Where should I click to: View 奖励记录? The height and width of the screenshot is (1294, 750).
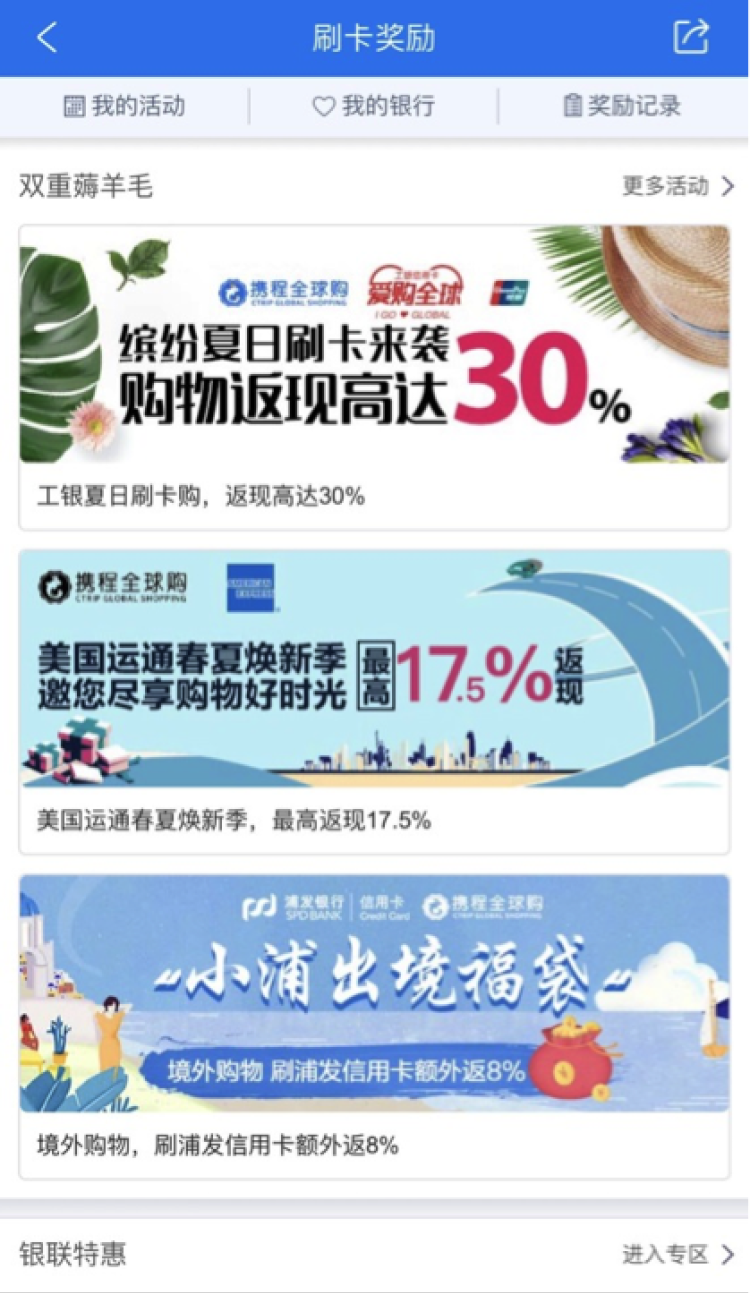tap(622, 106)
